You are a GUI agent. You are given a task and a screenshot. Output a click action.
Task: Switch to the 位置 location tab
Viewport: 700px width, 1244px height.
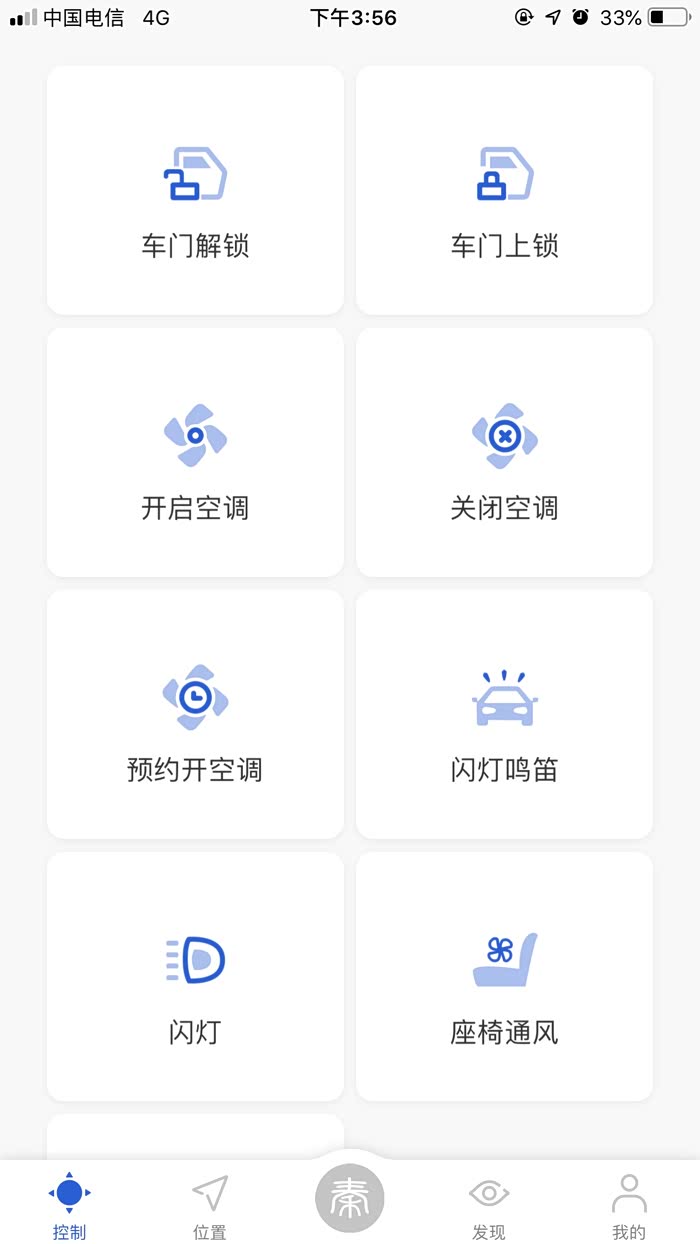click(x=210, y=1205)
